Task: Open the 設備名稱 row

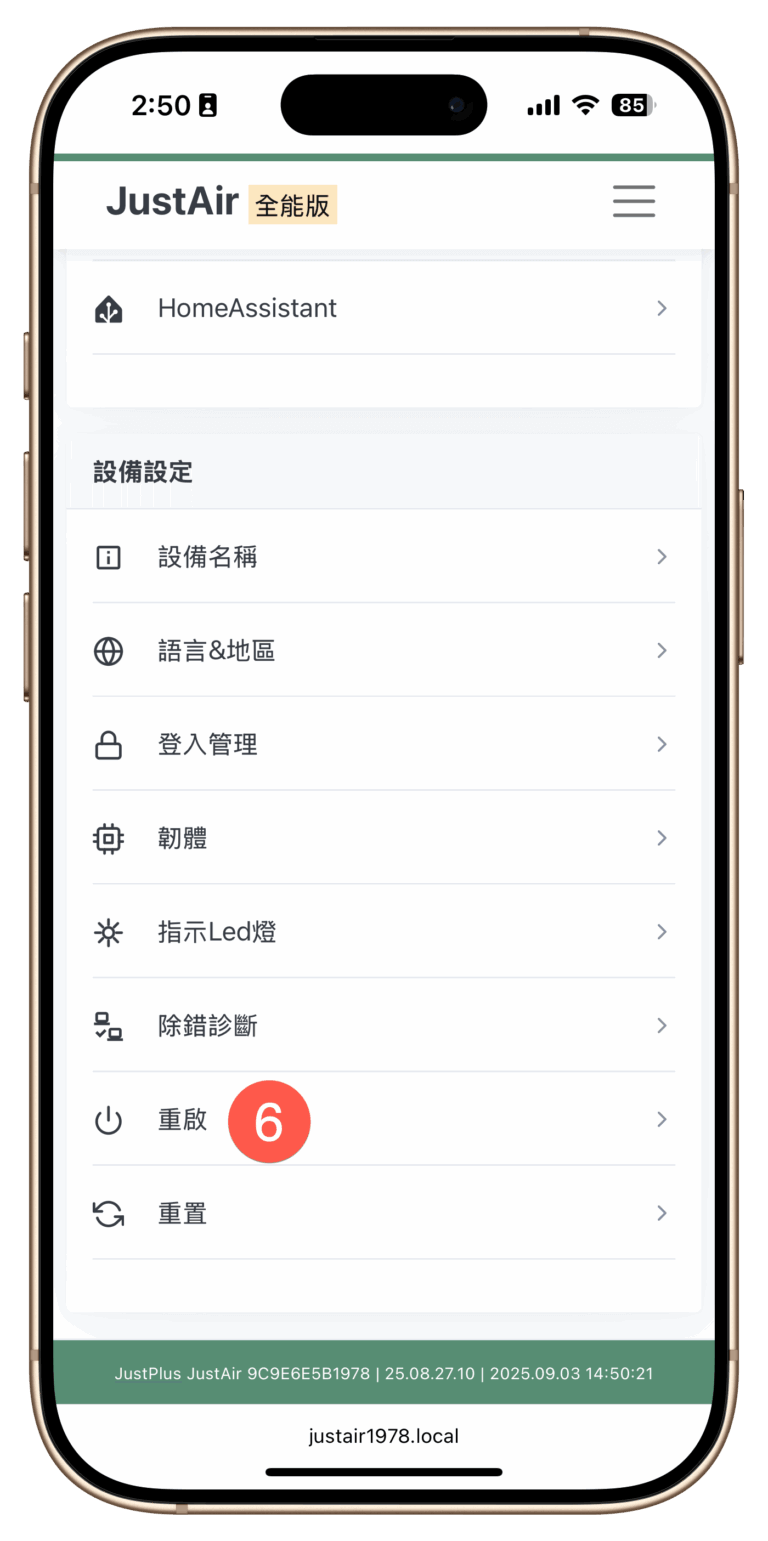Action: [x=383, y=557]
